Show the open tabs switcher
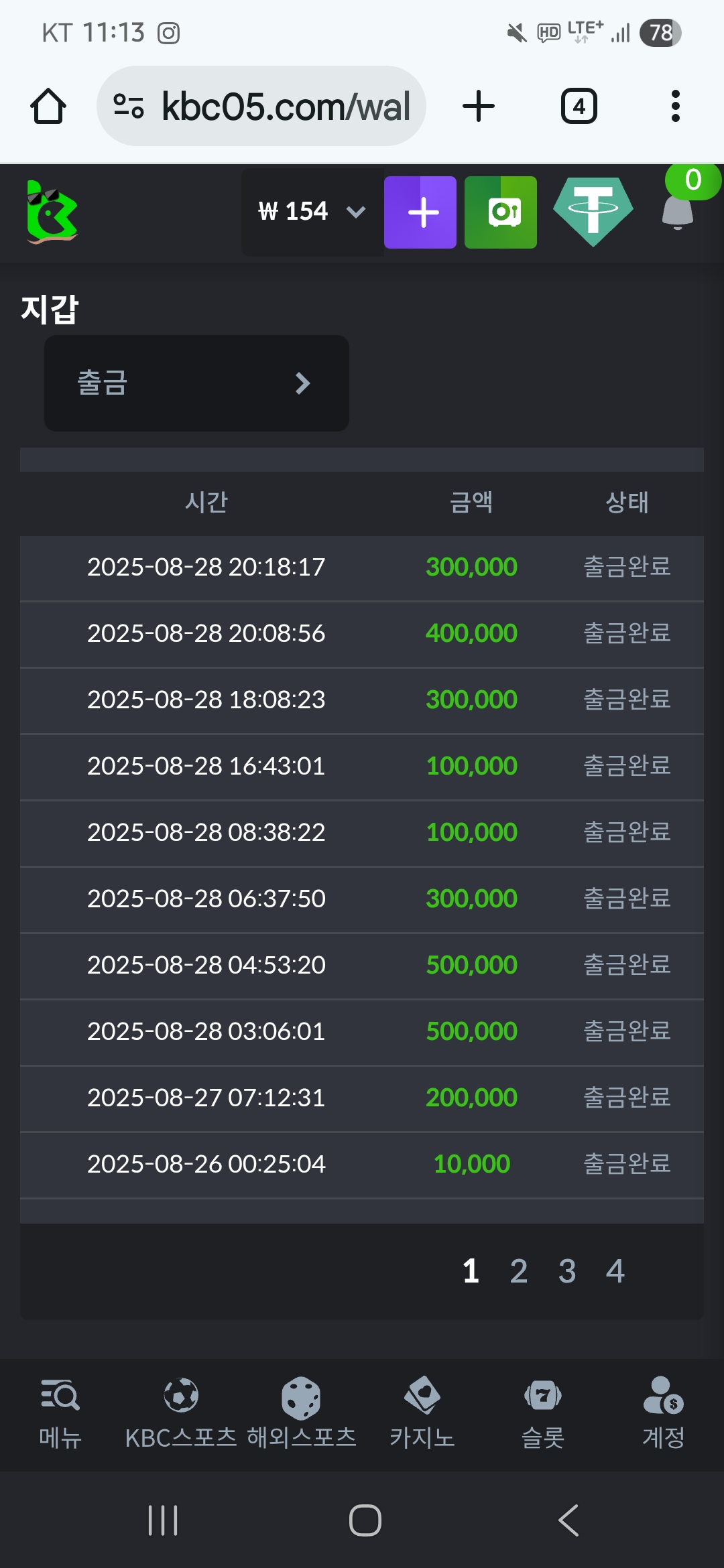 579,107
